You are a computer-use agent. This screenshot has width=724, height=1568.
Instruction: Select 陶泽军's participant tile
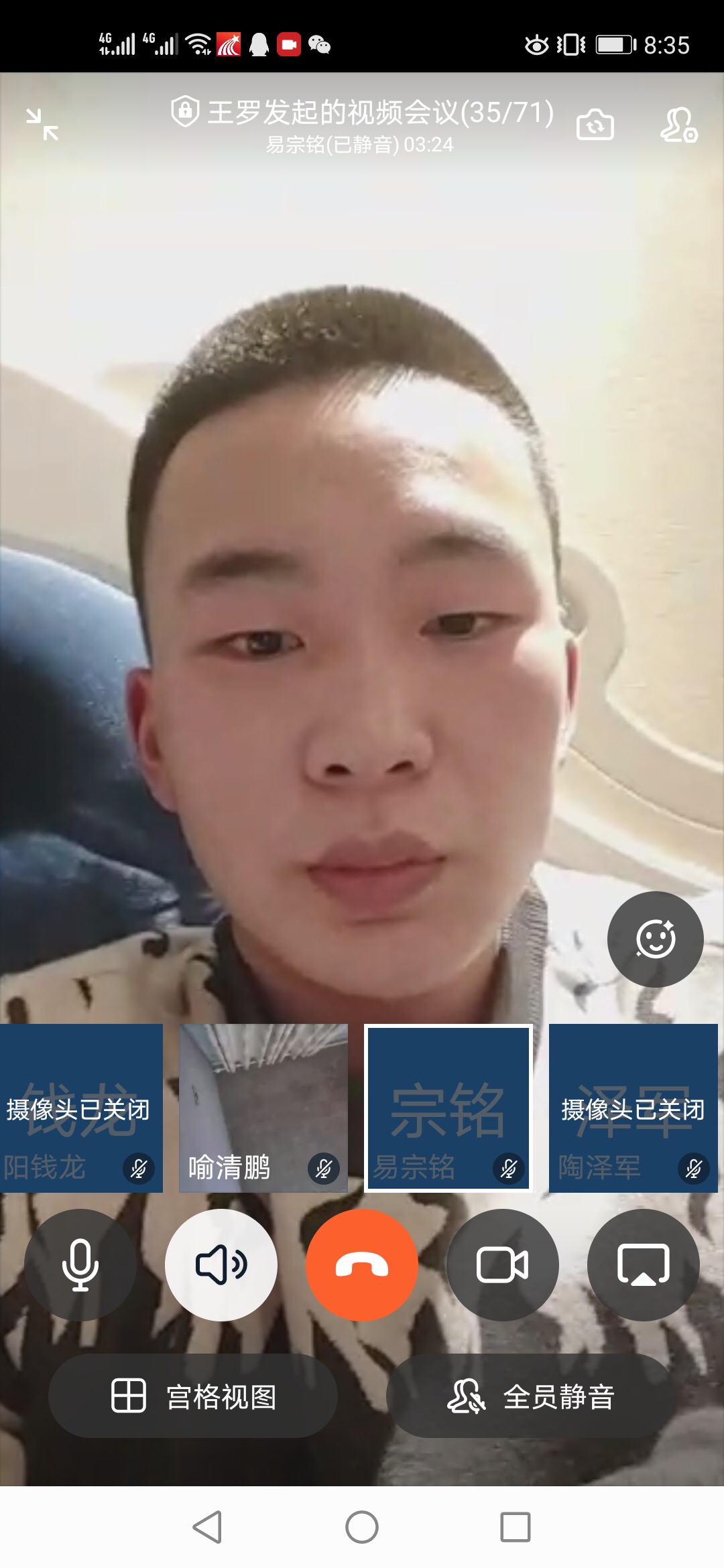point(633,1108)
